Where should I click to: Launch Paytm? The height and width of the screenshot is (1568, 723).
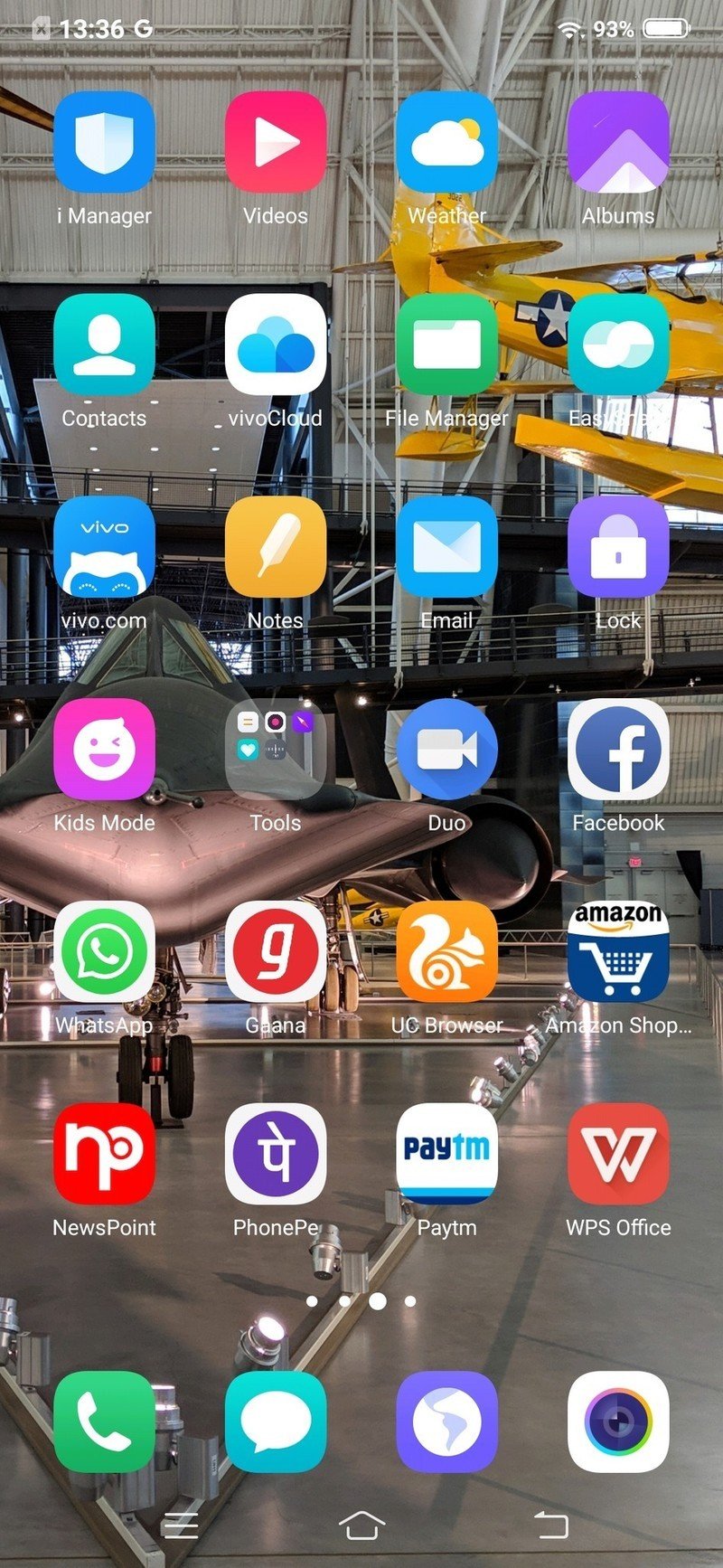(x=446, y=1154)
